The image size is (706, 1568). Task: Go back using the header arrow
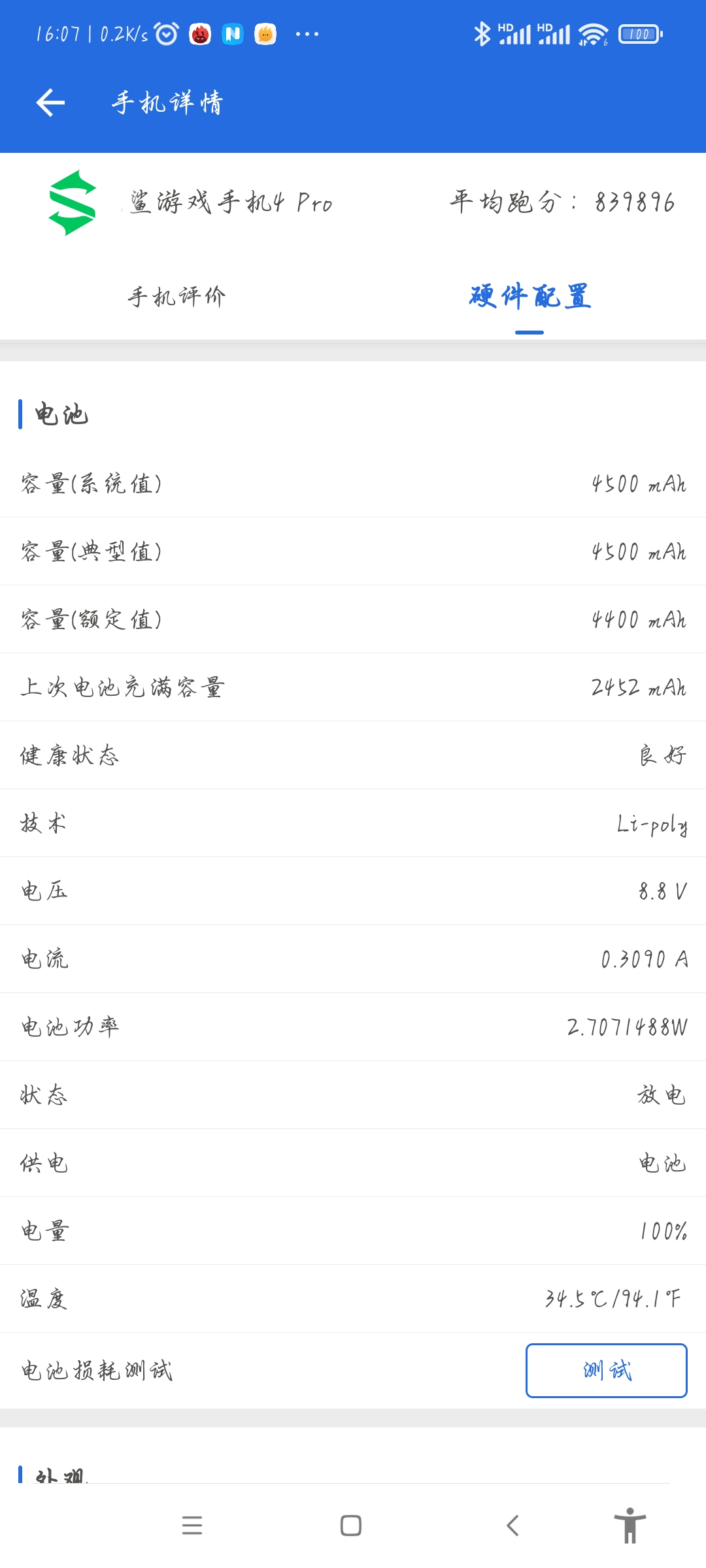(x=50, y=103)
